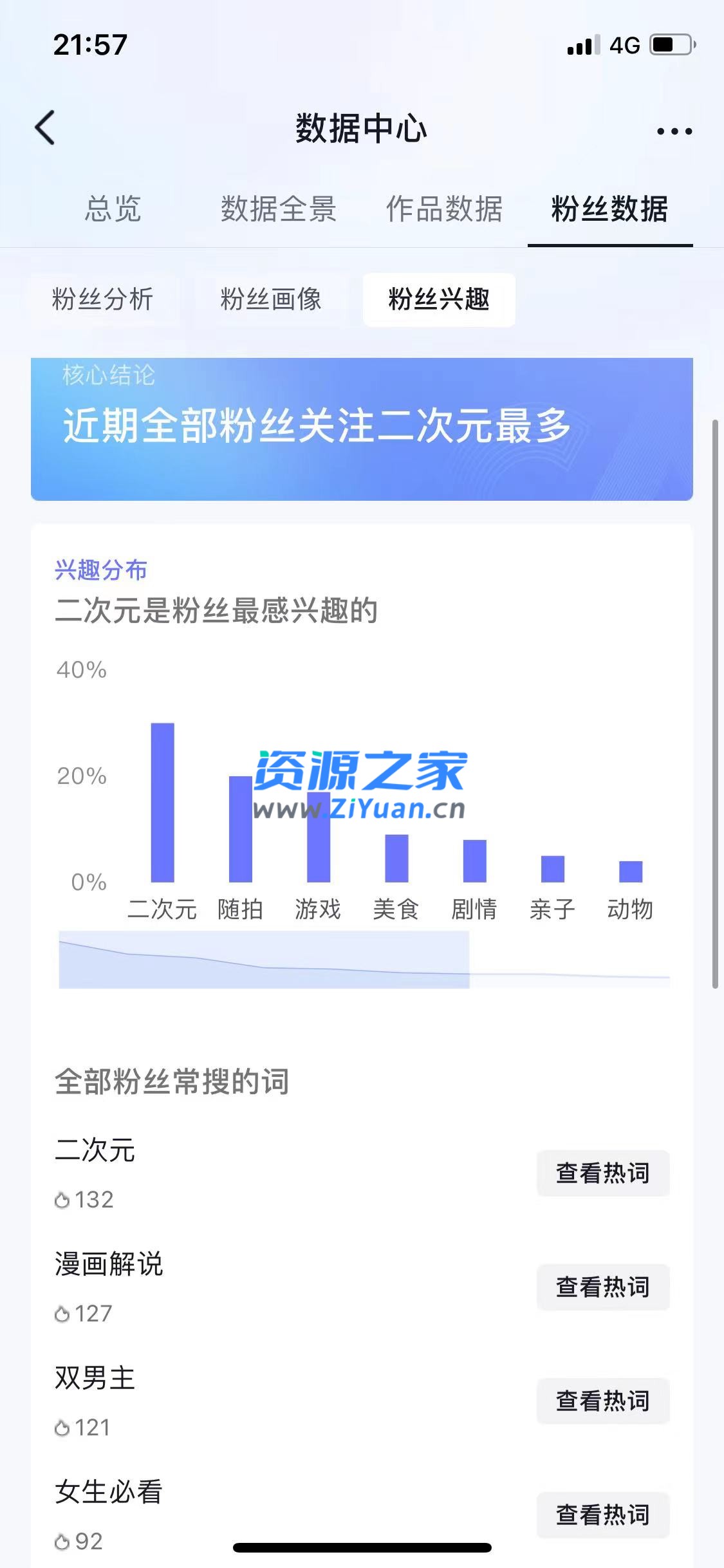Switch to the 总览 tab
The image size is (724, 1568).
click(113, 210)
